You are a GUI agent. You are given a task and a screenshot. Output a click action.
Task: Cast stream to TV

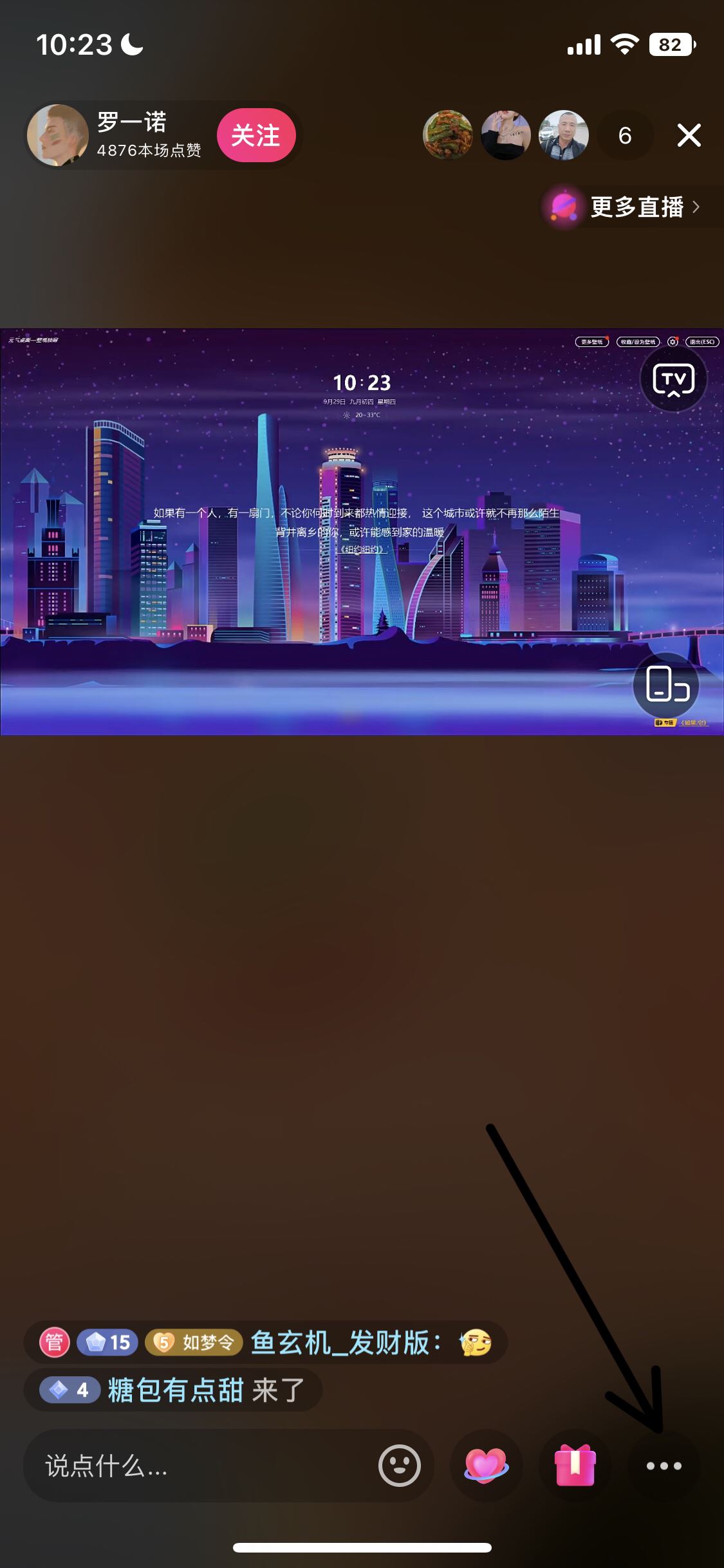(x=673, y=380)
